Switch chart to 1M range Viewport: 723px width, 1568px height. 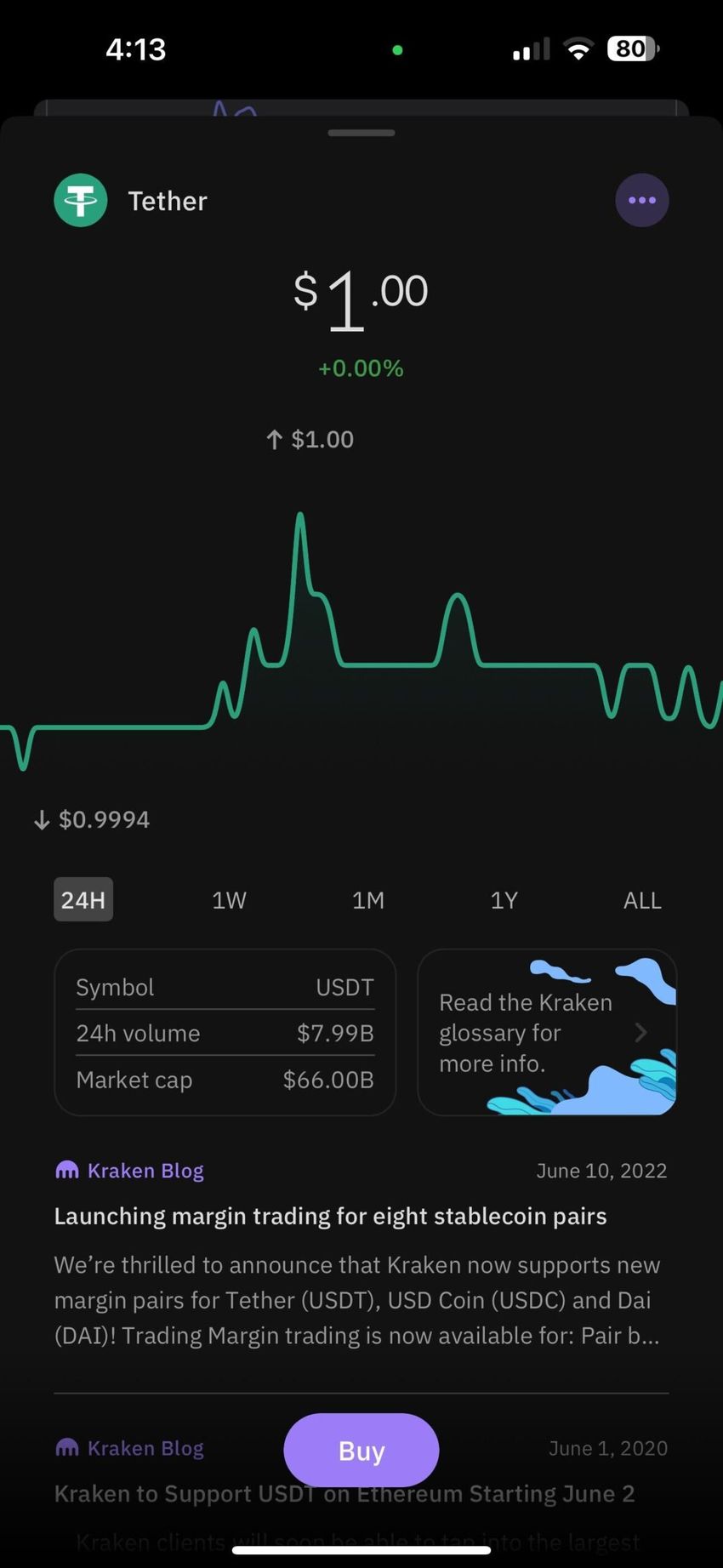click(367, 900)
